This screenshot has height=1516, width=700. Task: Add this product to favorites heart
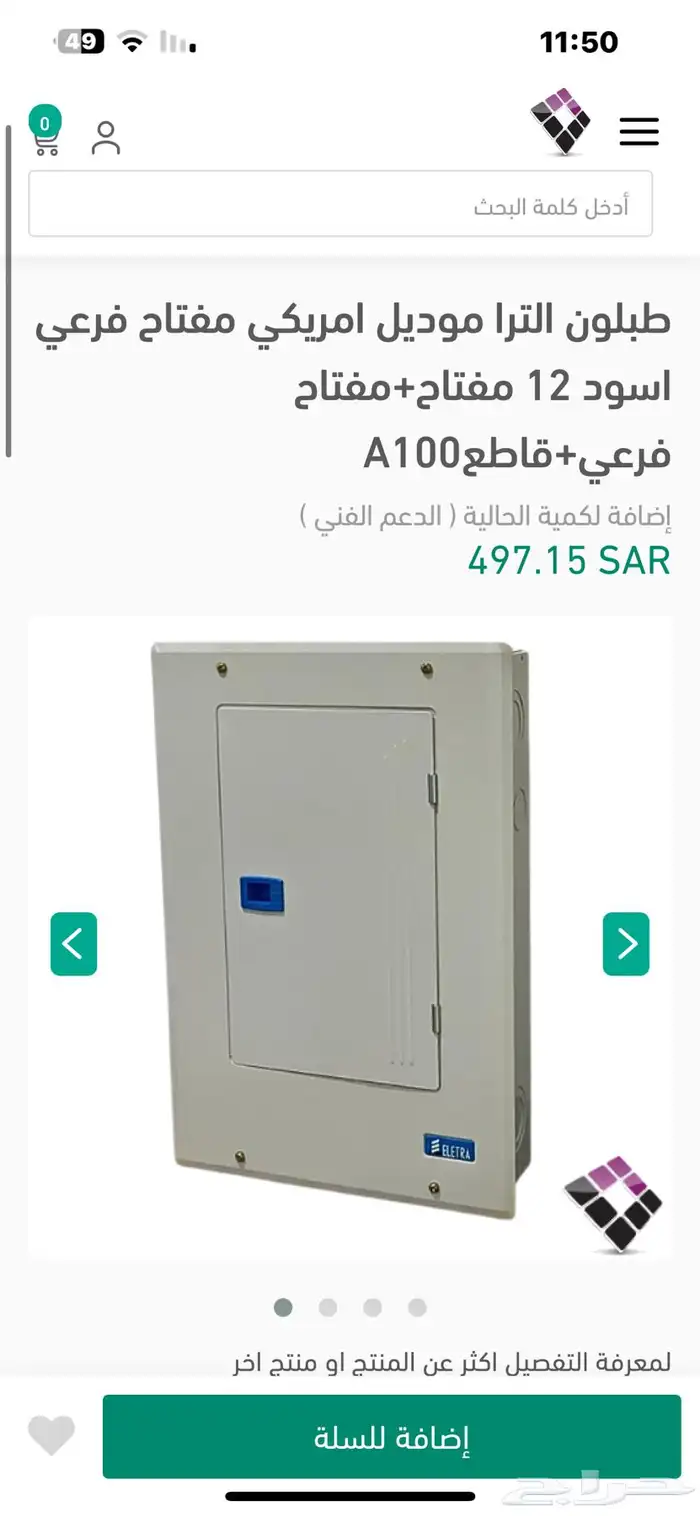pos(50,1436)
